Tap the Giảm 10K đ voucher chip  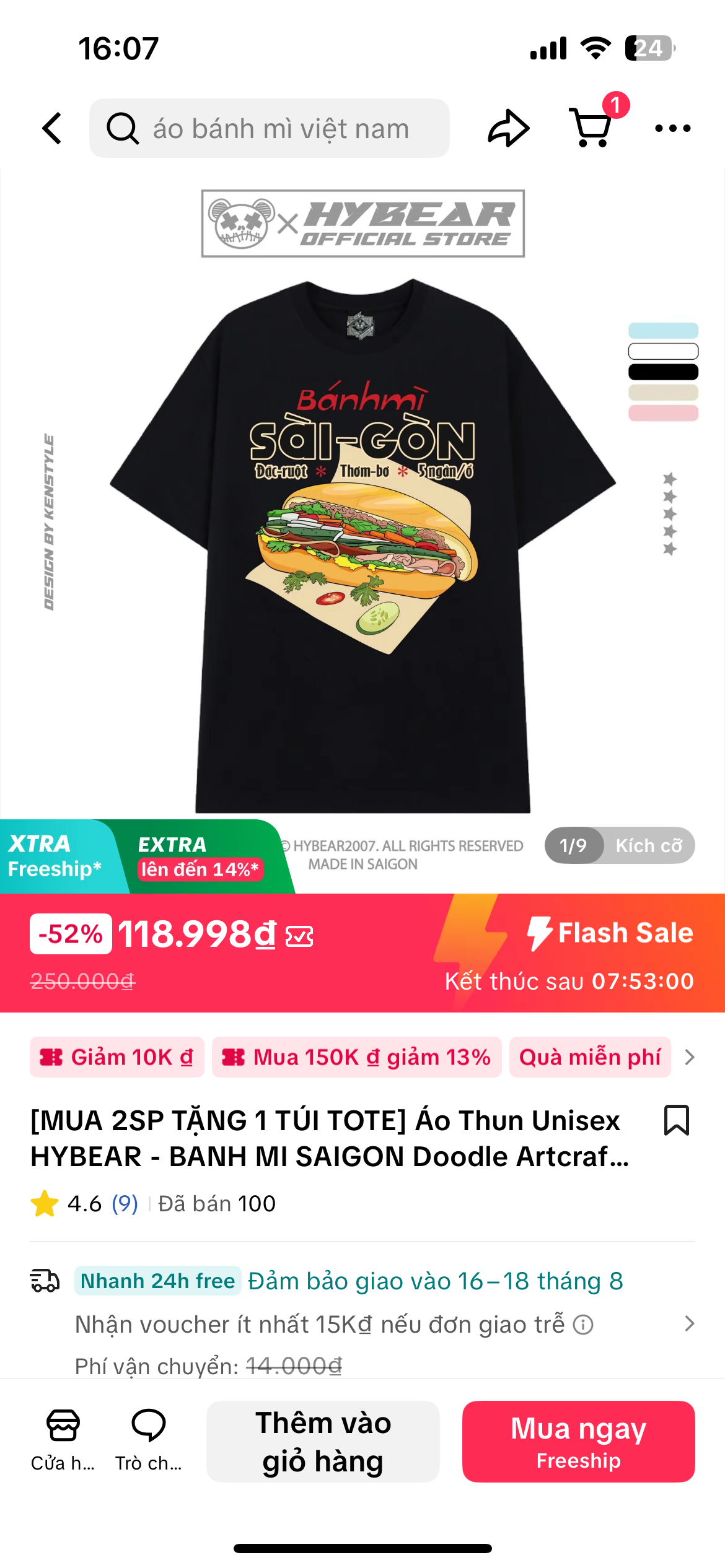point(117,1057)
